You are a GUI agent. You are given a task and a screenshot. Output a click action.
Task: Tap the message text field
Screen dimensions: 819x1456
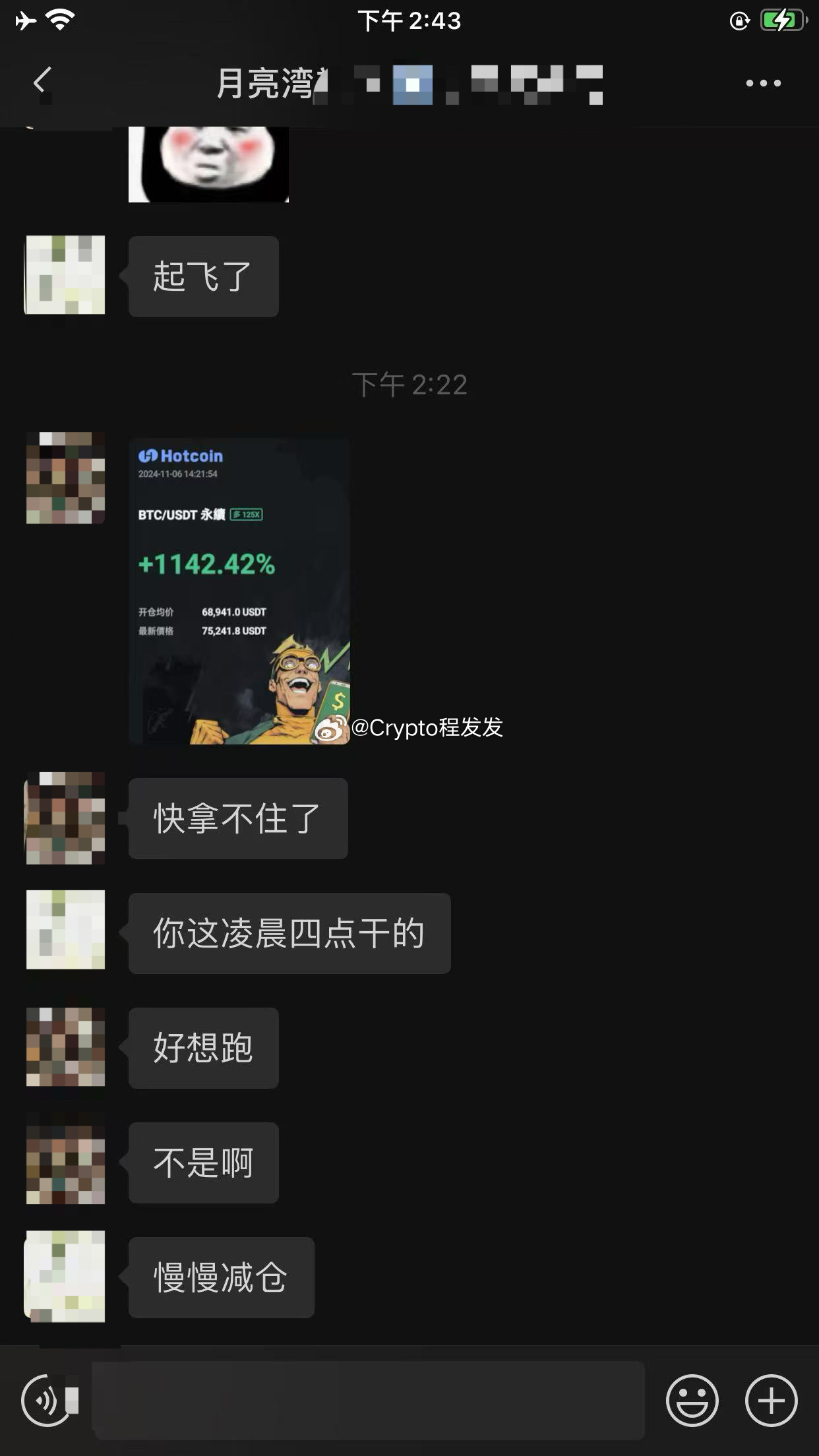(368, 1400)
